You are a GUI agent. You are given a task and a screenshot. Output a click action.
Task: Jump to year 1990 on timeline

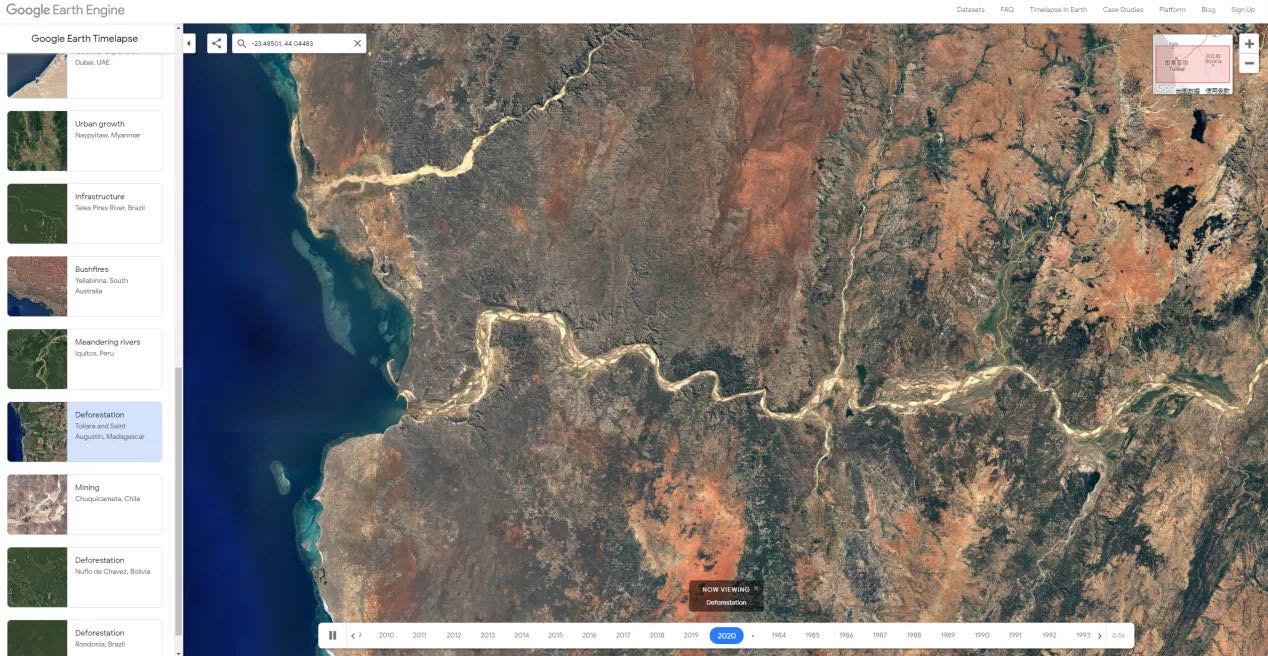981,635
